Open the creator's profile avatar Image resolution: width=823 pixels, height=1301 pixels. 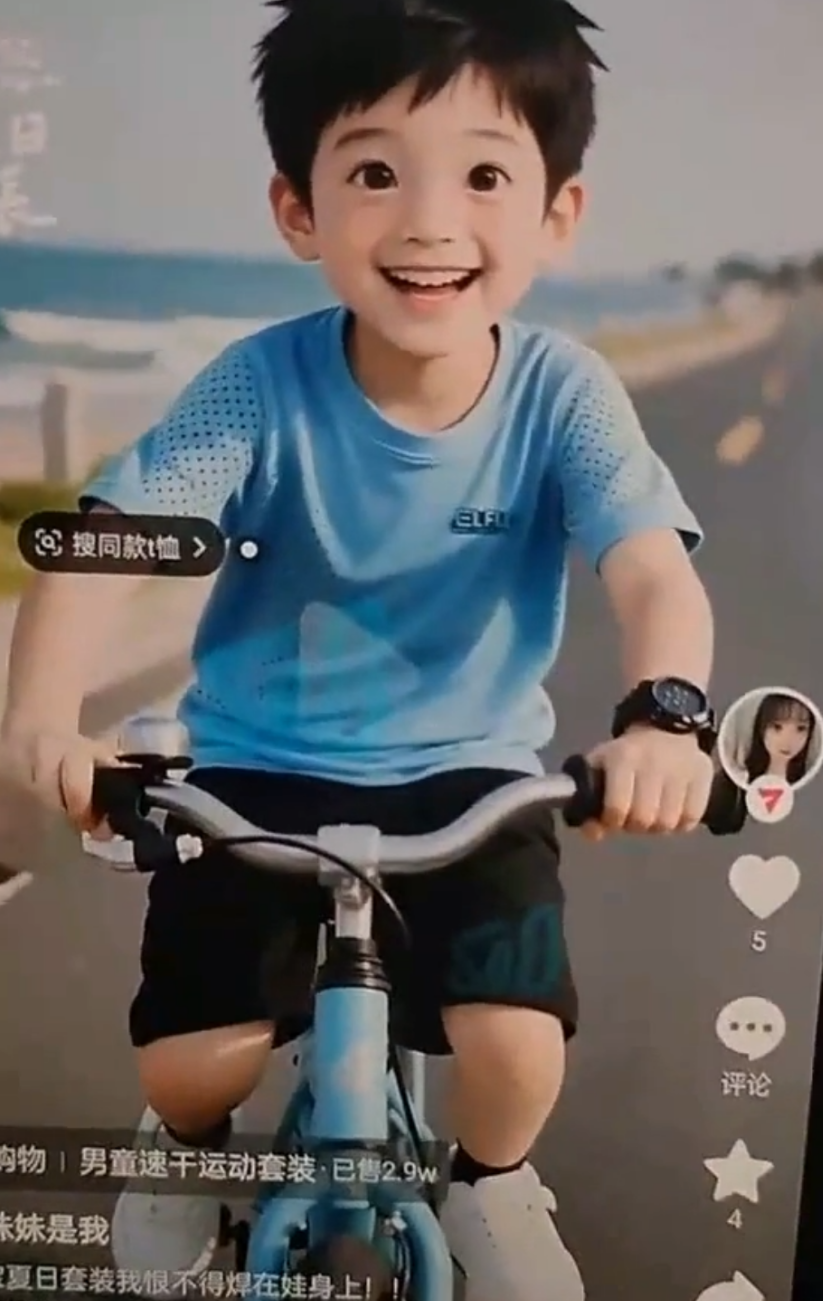[770, 738]
